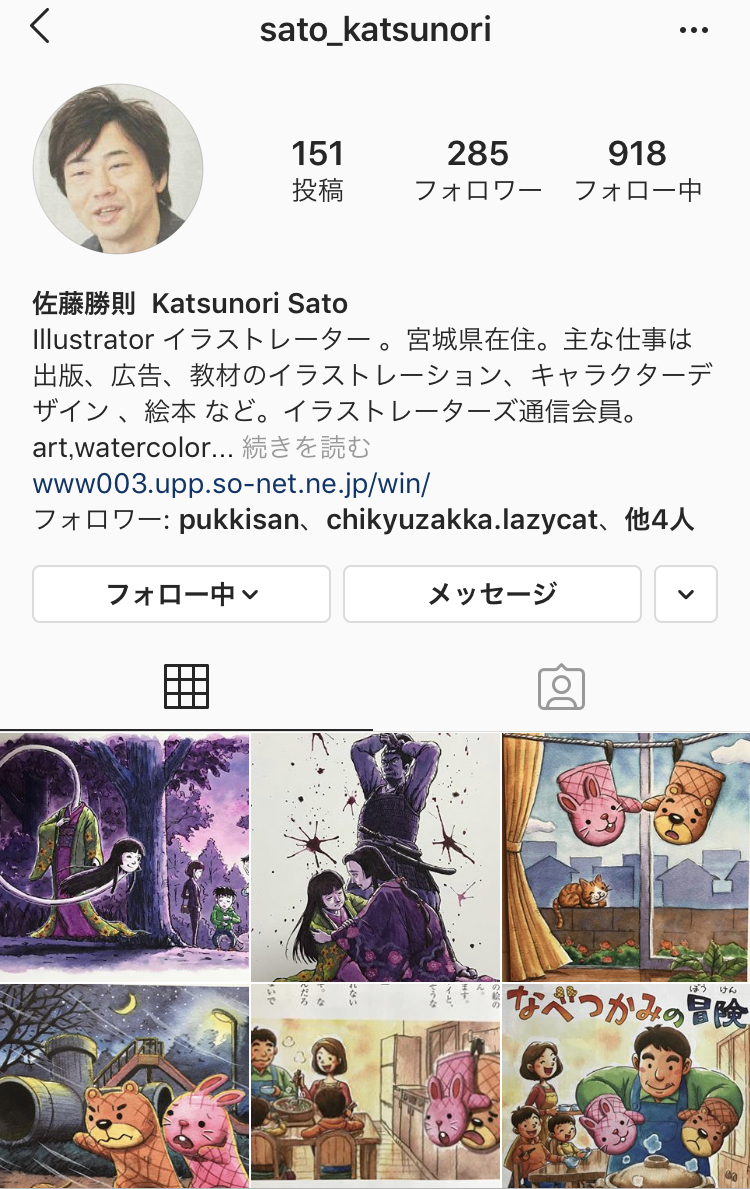Open the night playground mitts post

(124, 1086)
